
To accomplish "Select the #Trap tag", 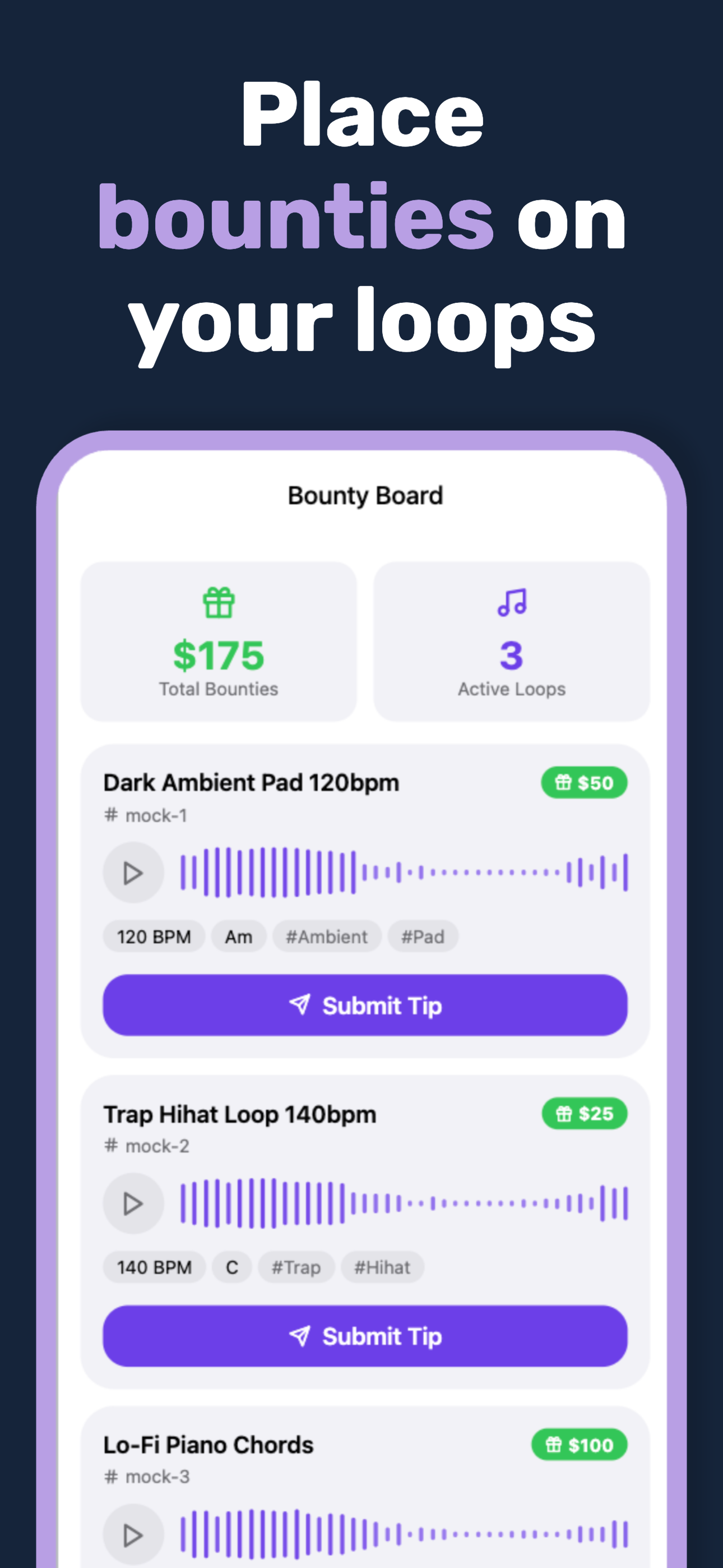I will click(x=296, y=1267).
